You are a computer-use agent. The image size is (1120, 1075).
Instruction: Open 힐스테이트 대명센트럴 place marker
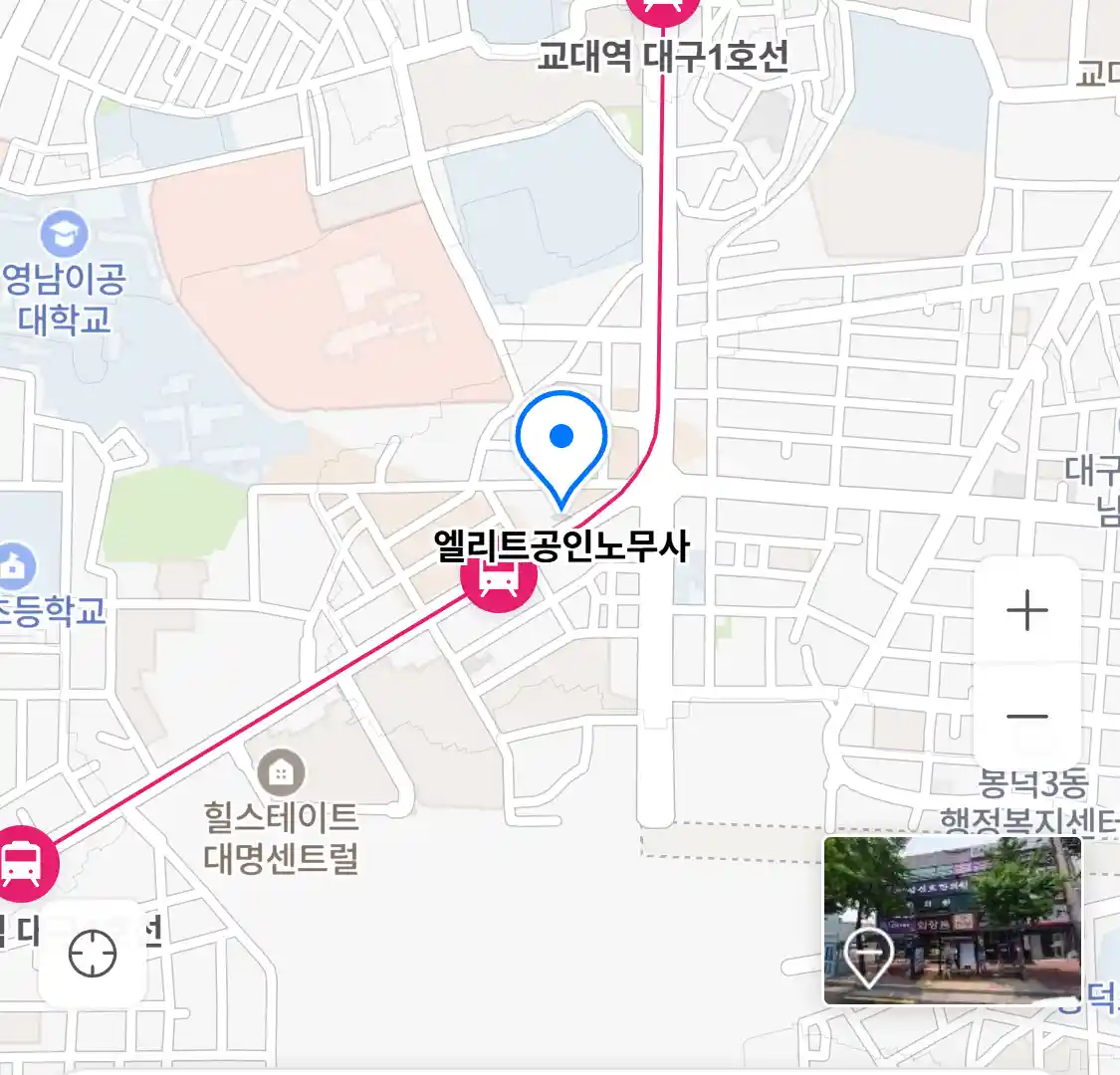pos(281,772)
